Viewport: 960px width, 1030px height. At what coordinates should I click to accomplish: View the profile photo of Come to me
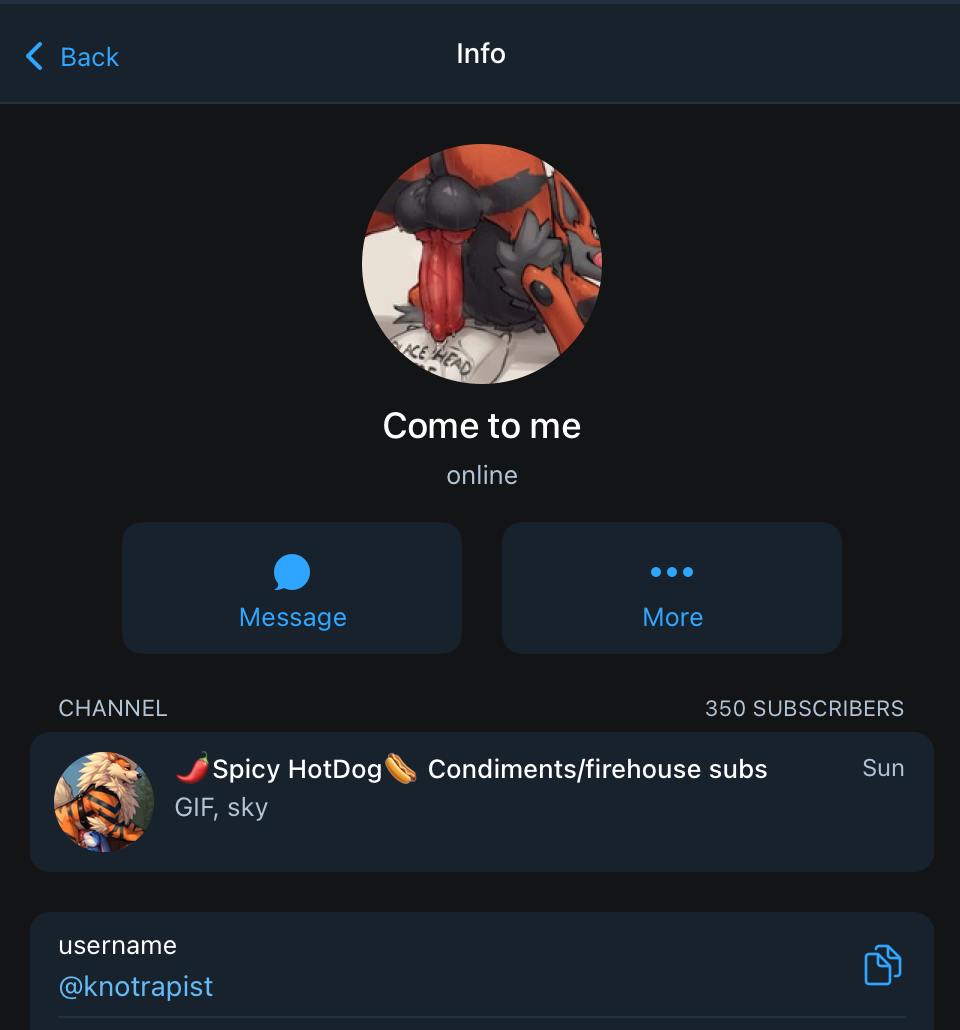point(481,264)
